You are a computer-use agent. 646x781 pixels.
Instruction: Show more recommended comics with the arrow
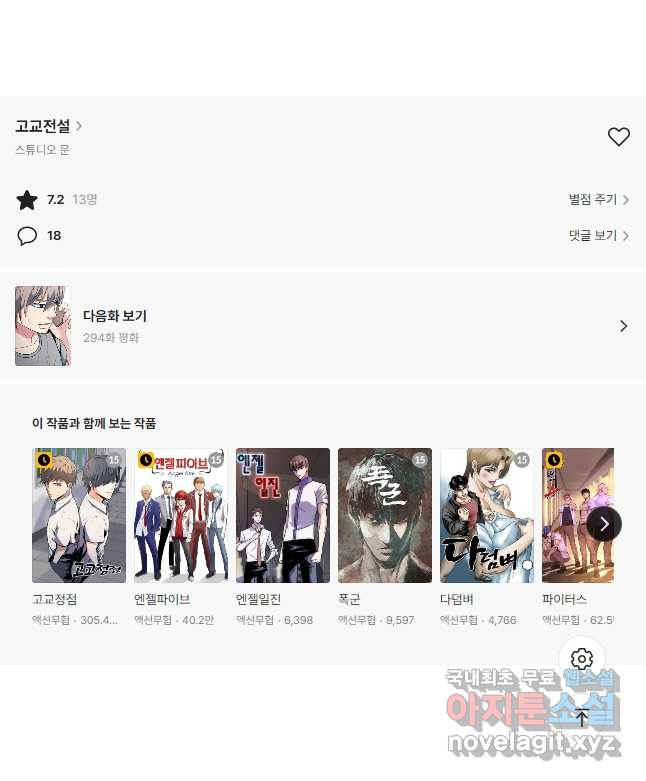603,524
